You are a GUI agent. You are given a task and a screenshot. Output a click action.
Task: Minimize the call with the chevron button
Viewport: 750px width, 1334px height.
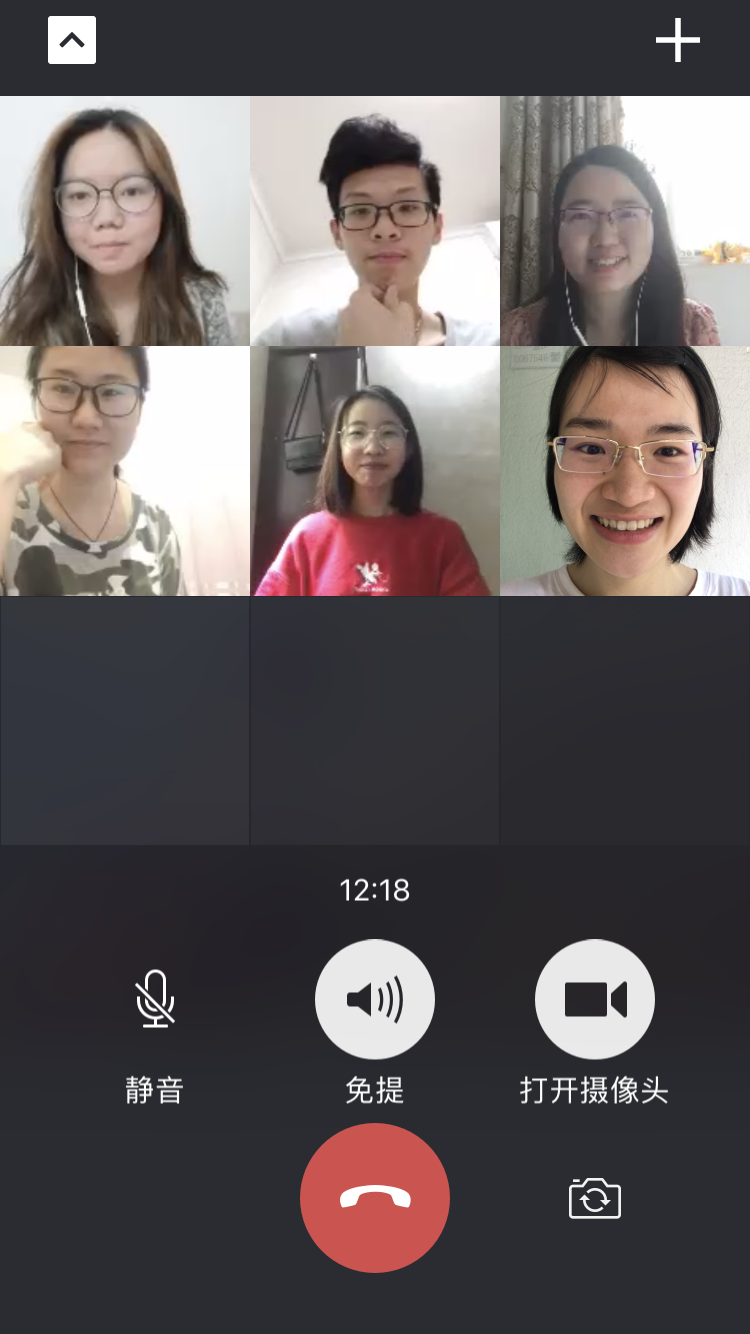(72, 41)
